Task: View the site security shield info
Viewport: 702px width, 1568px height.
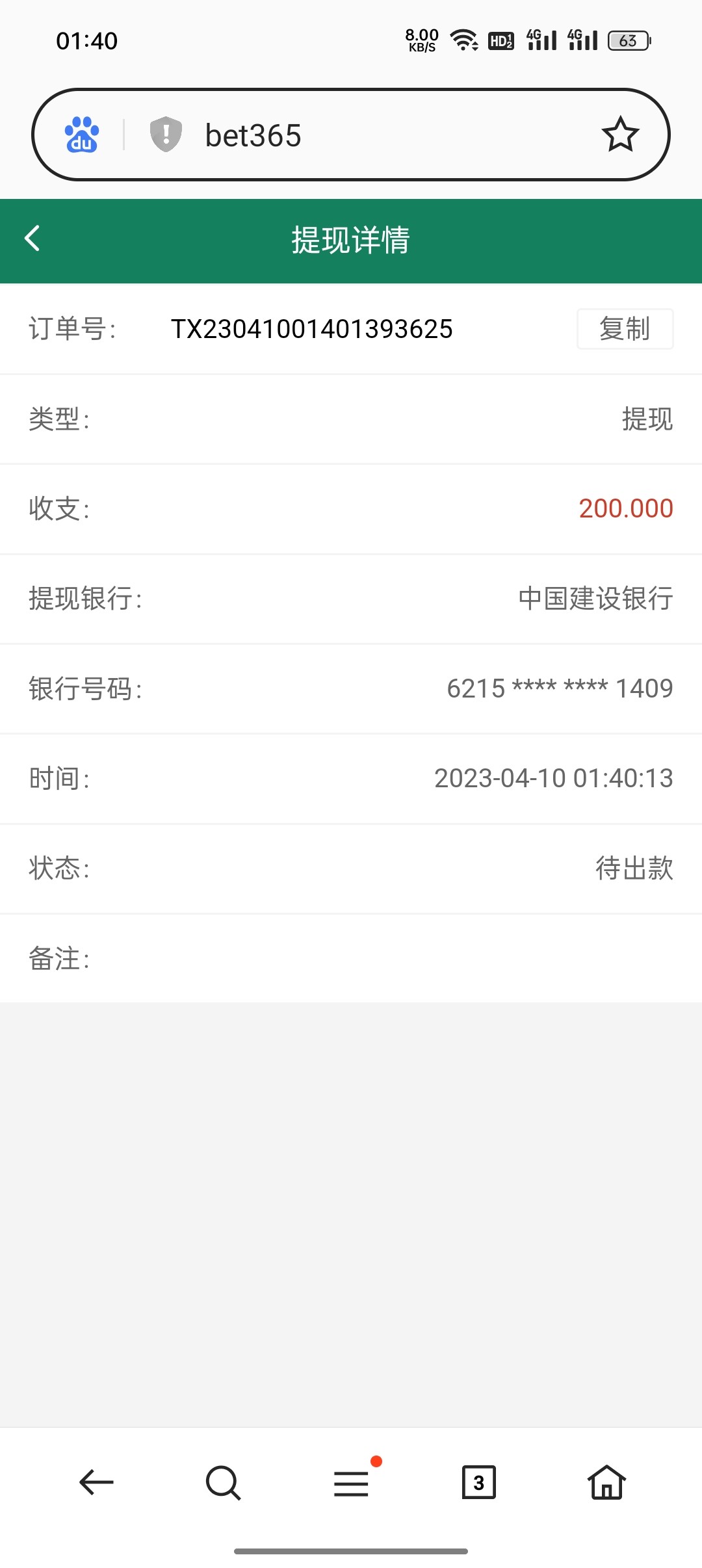Action: coord(166,135)
